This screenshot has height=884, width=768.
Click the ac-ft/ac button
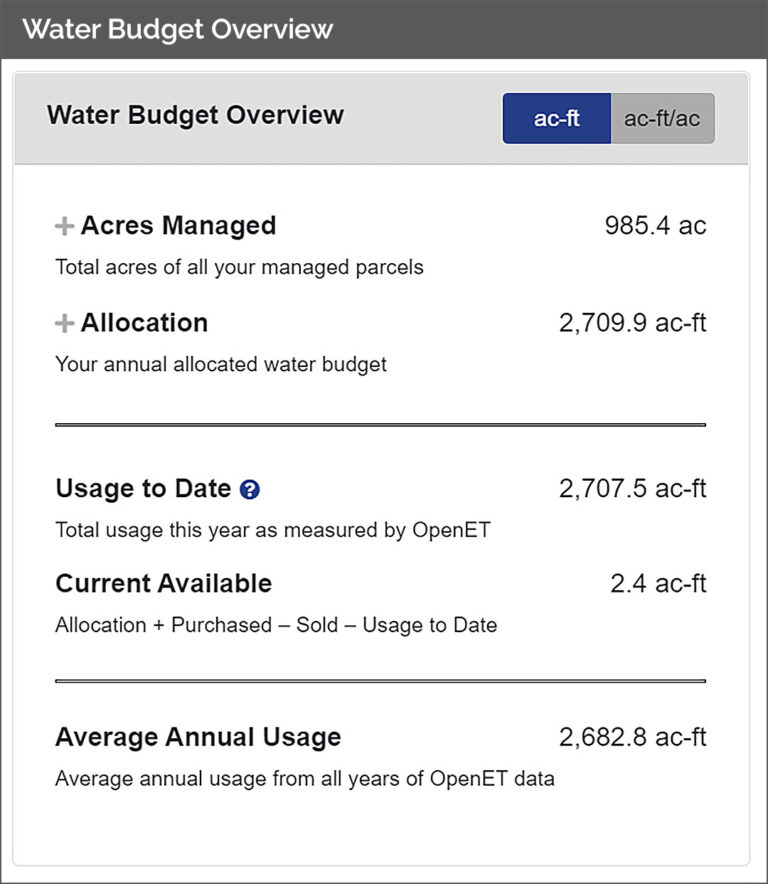coord(663,118)
